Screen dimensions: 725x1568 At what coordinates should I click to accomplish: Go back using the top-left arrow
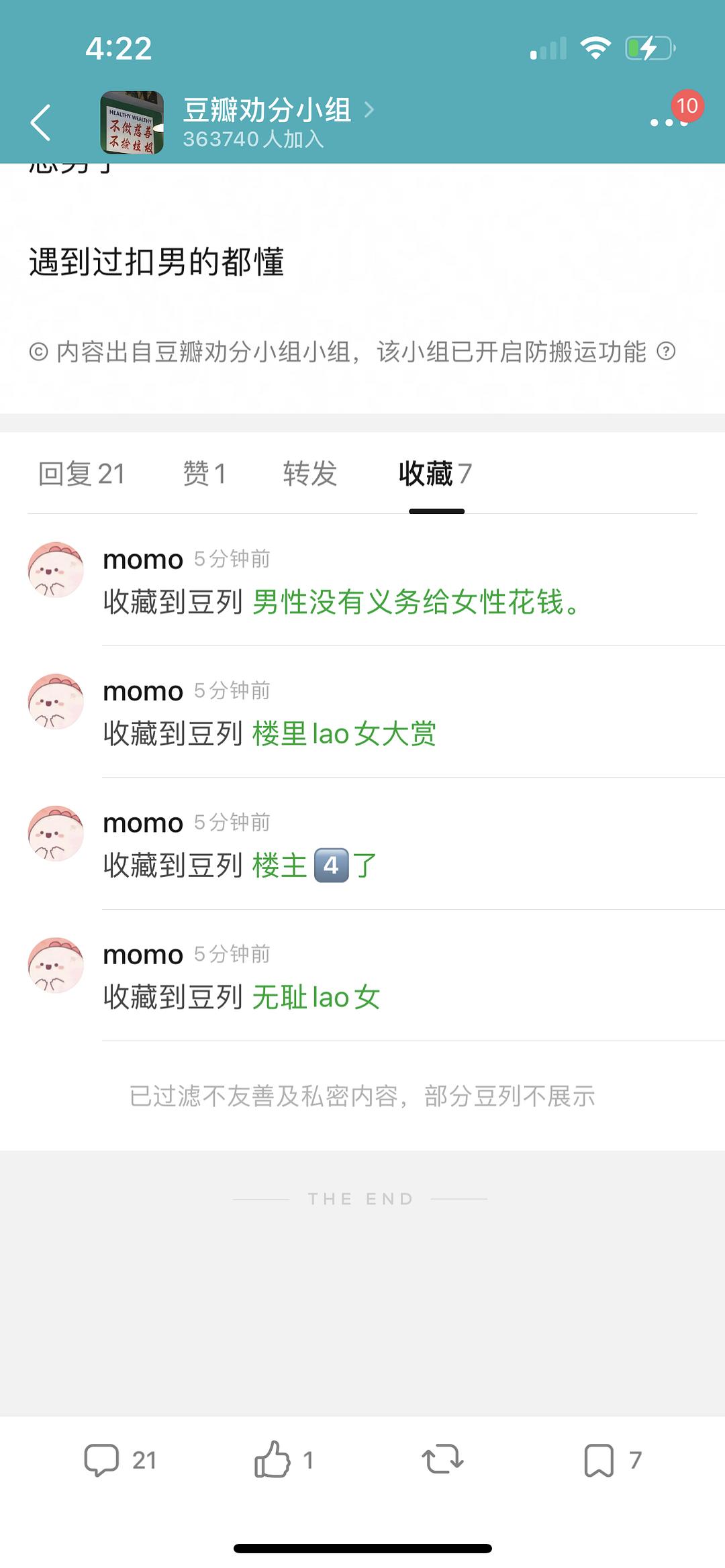point(41,123)
